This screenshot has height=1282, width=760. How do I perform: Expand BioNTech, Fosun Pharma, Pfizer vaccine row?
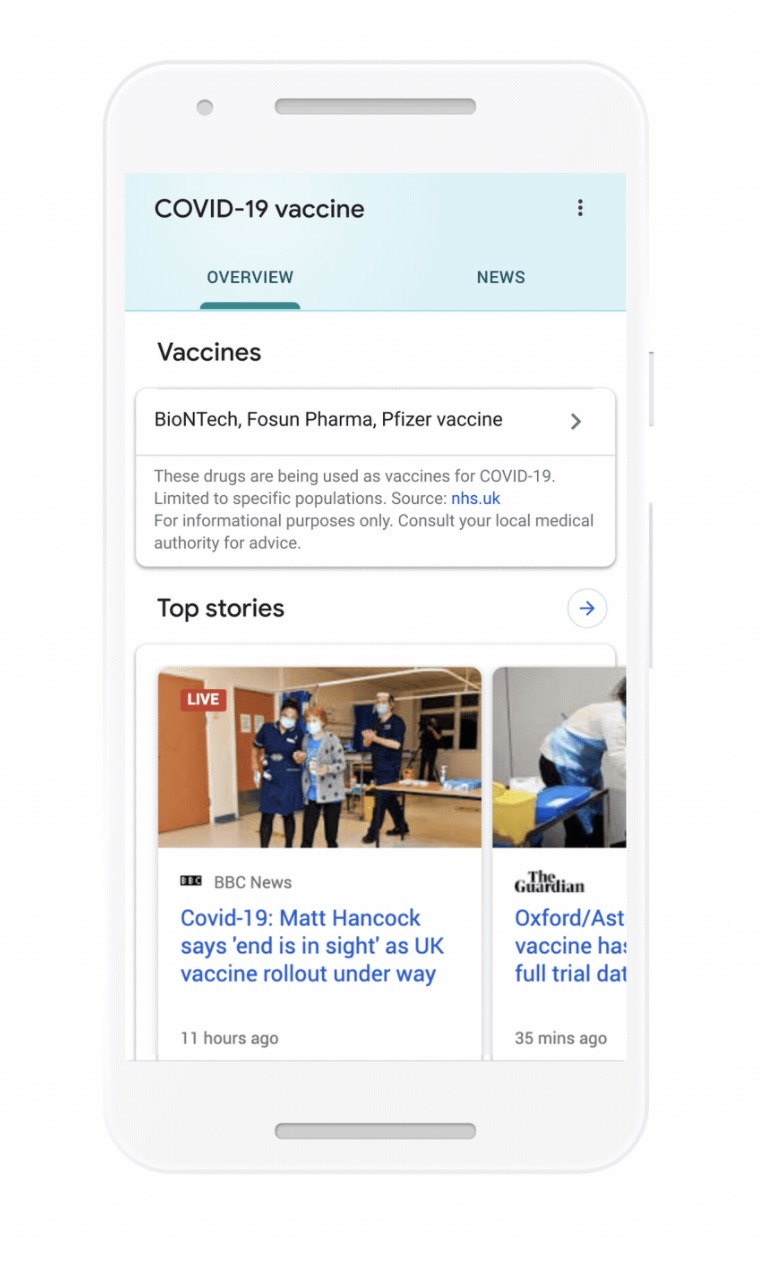375,421
